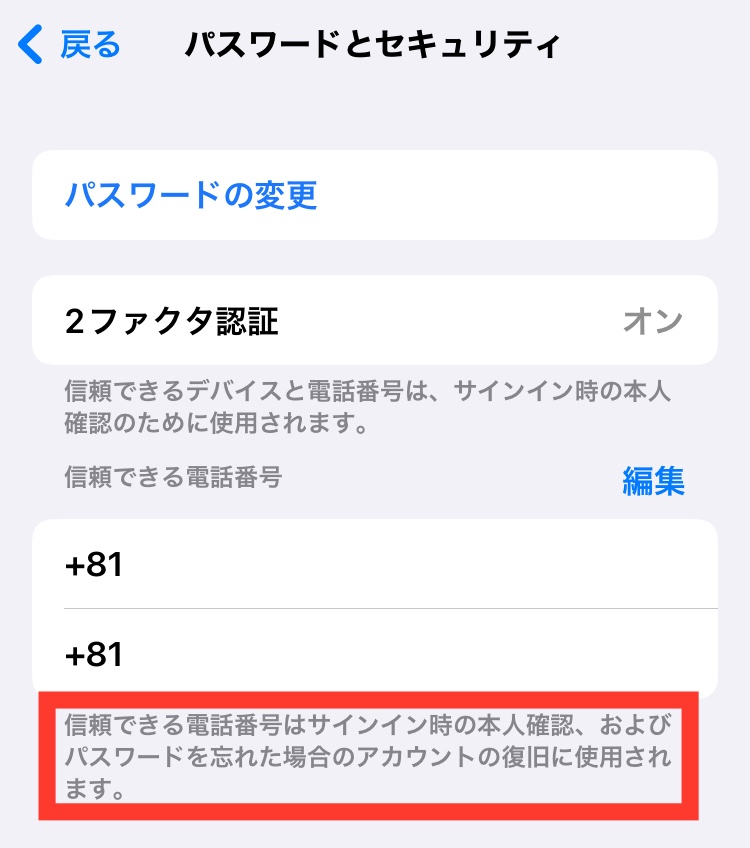Tap 編集 to edit trusted phone numbers
The height and width of the screenshot is (848, 750).
coord(653,481)
